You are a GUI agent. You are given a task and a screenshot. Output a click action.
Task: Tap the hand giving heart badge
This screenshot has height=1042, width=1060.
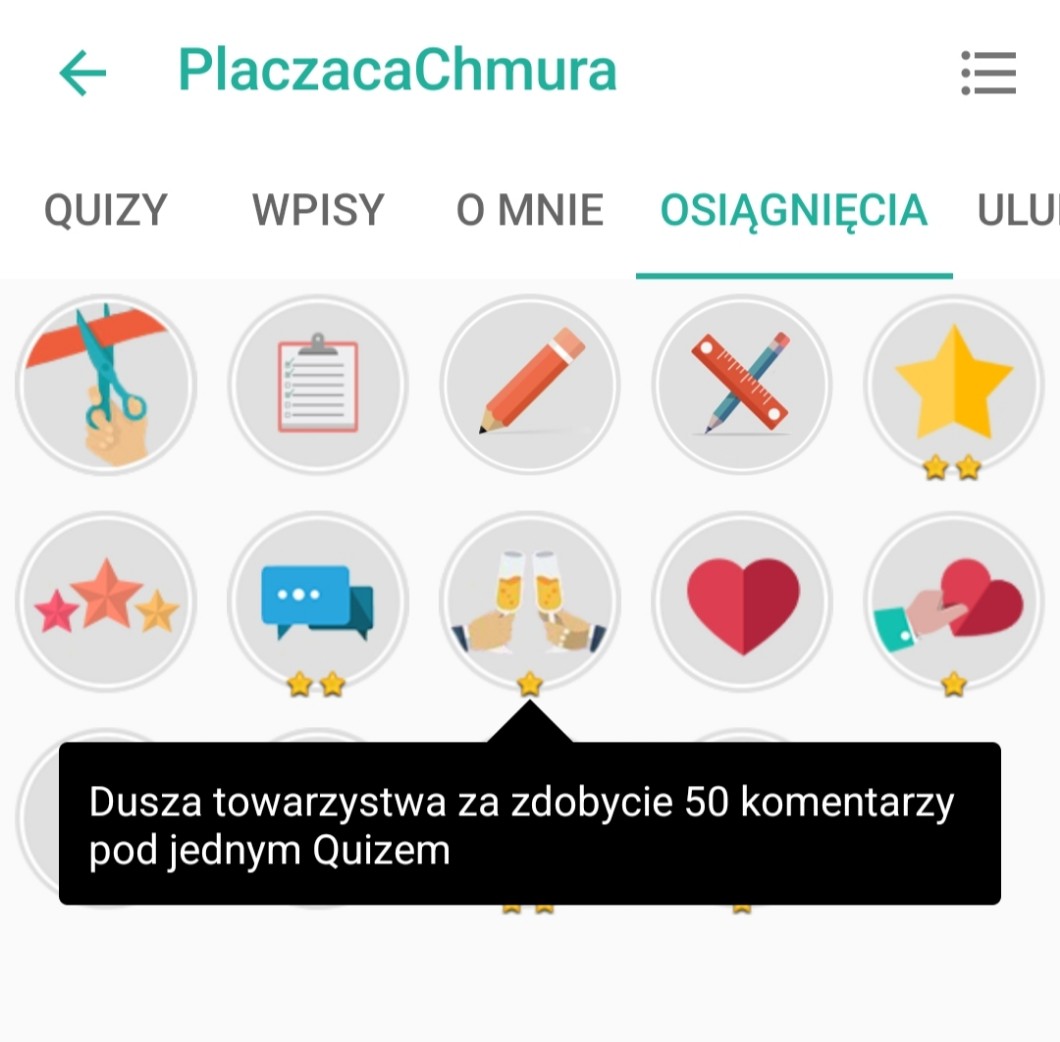point(954,602)
